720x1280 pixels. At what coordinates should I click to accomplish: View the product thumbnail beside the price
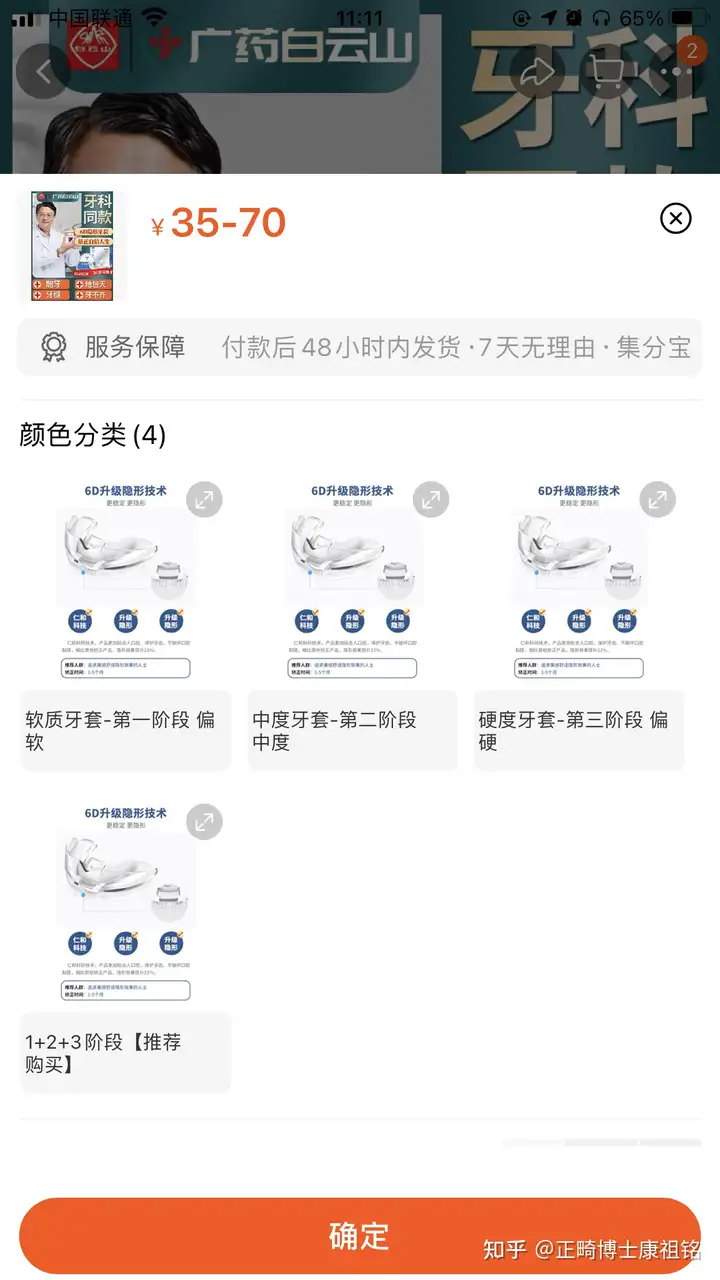coord(72,246)
